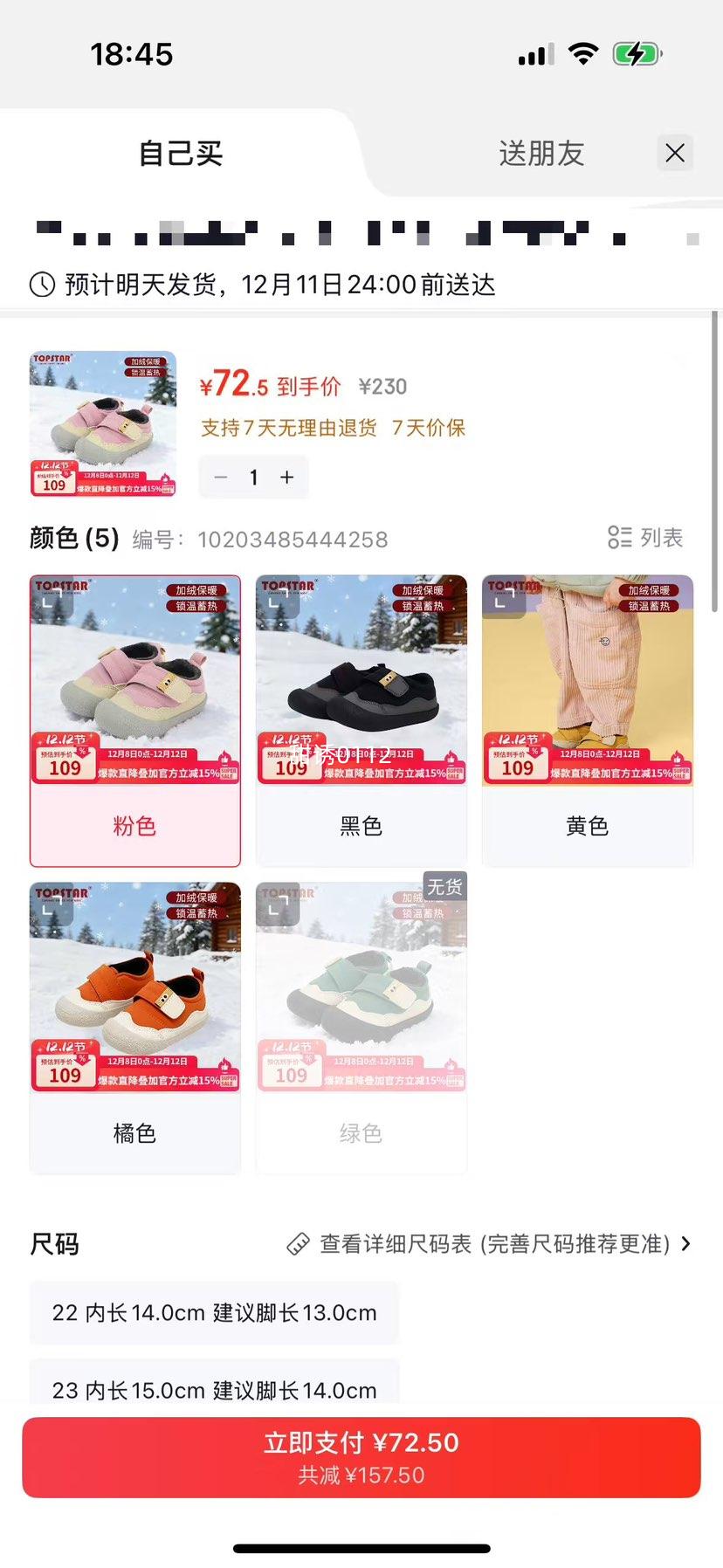Expand the detailed size chart via the right chevron

click(686, 1243)
